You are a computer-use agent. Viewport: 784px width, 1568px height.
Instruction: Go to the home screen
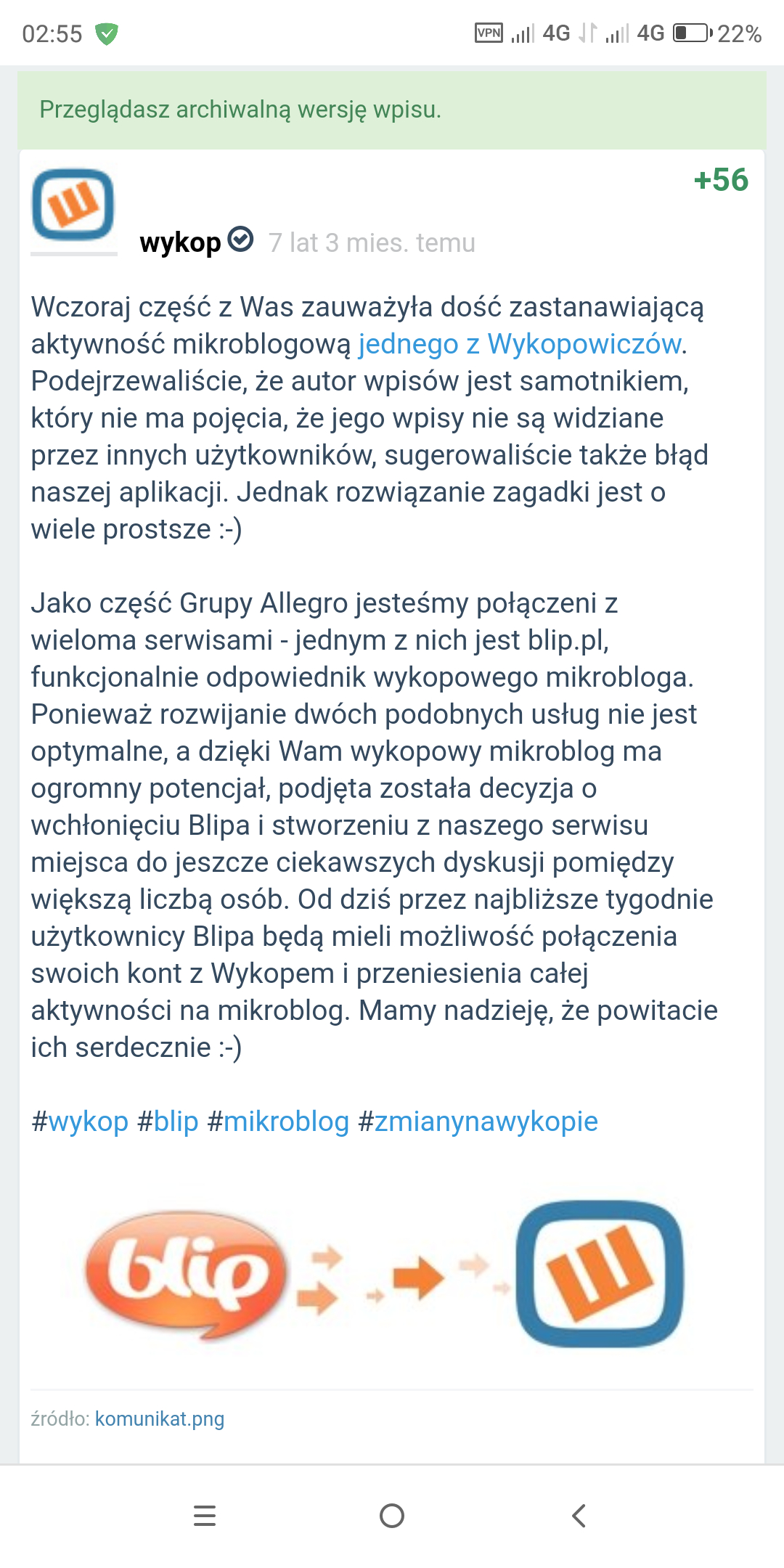point(392,1516)
